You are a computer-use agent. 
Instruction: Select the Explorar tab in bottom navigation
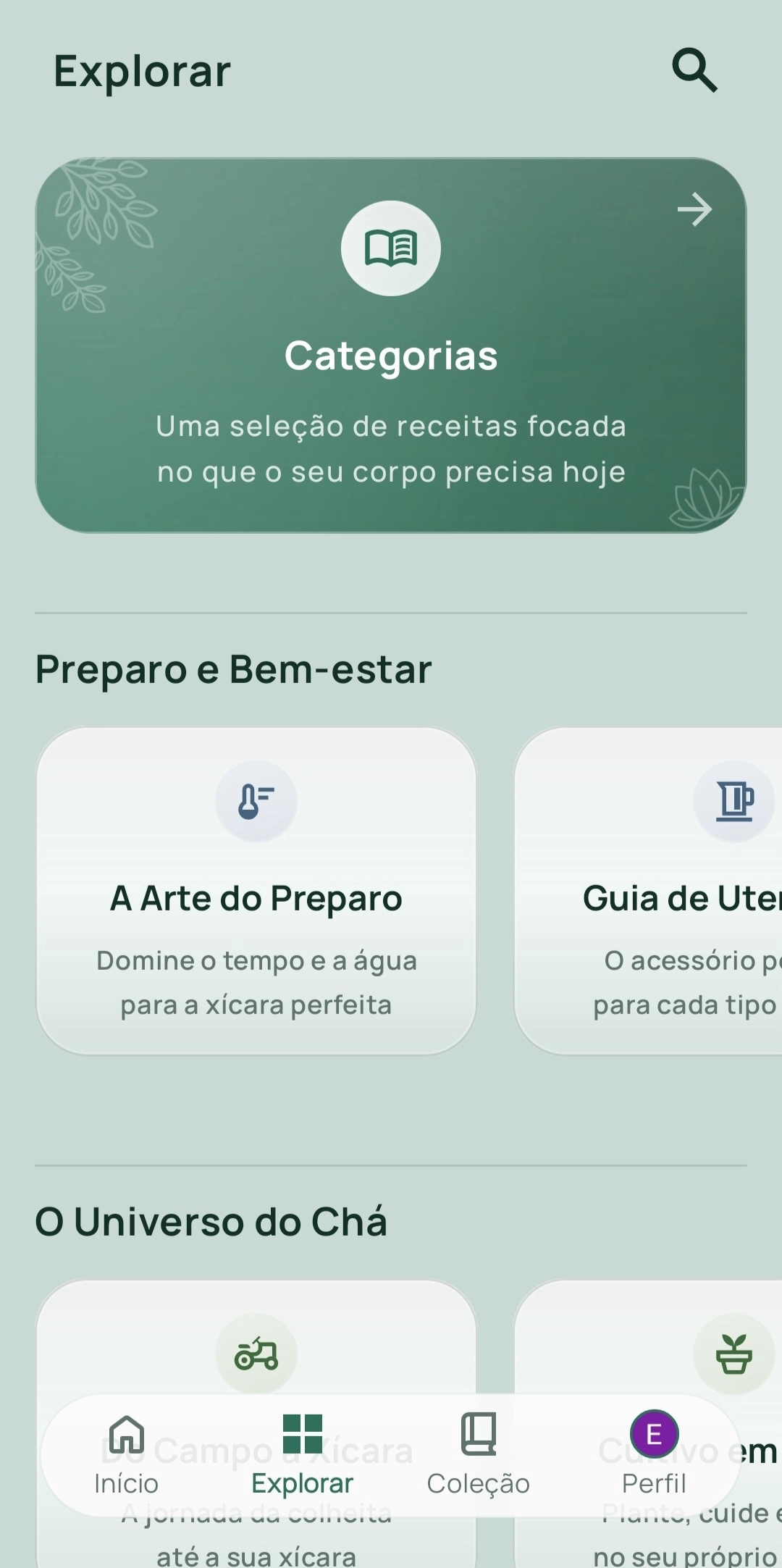303,1456
